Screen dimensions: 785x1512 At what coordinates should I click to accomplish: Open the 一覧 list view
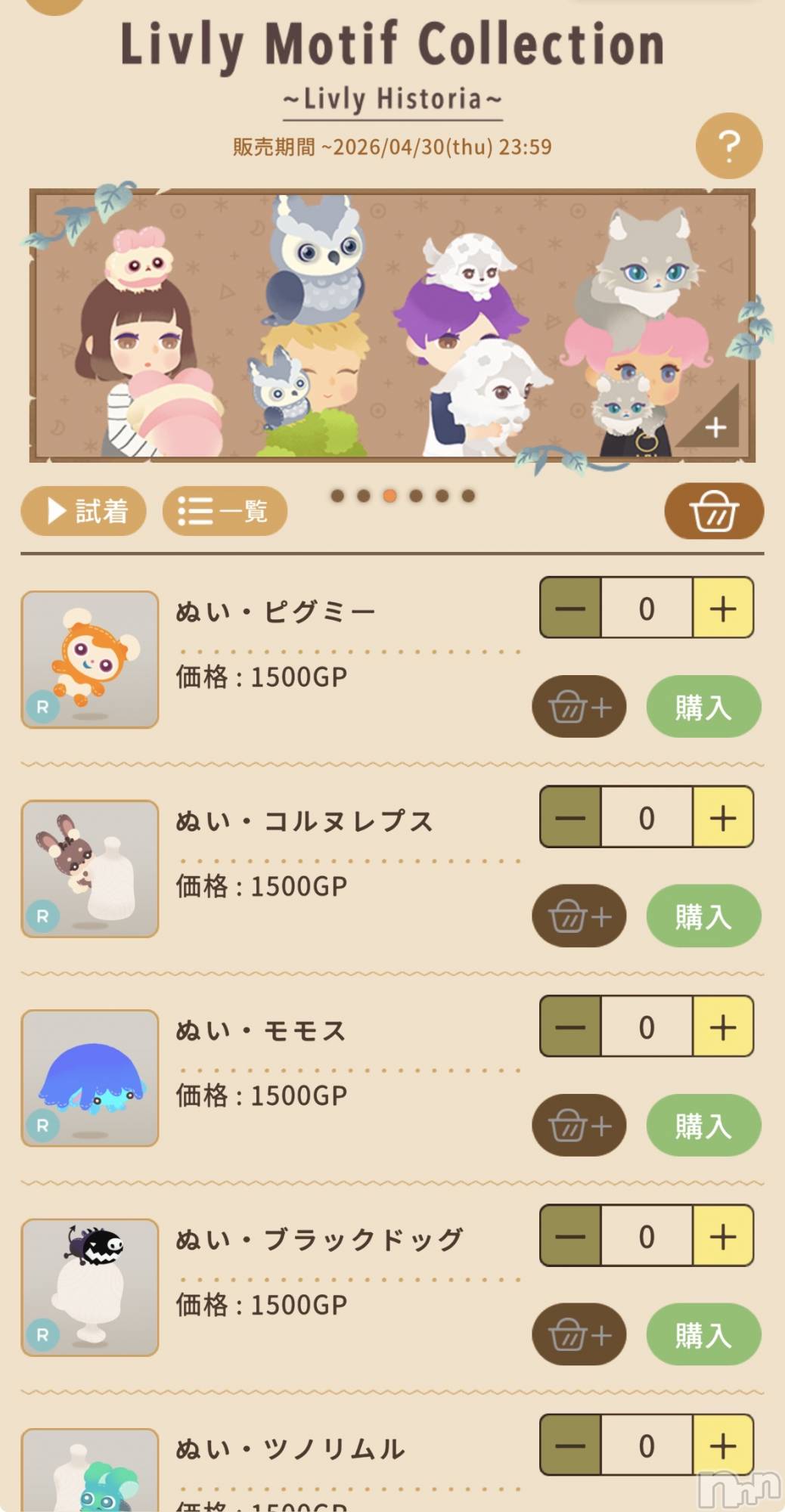click(x=225, y=511)
